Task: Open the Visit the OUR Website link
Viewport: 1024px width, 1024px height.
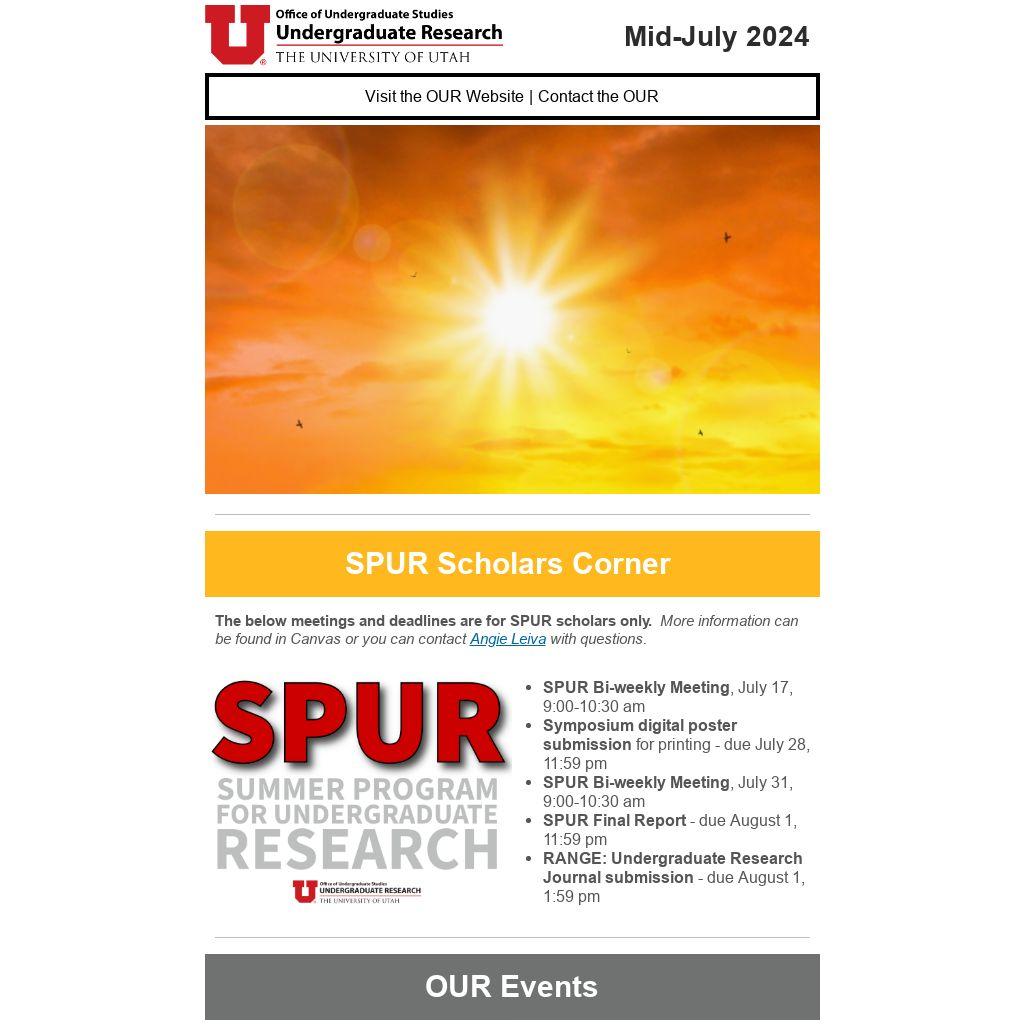Action: 444,97
